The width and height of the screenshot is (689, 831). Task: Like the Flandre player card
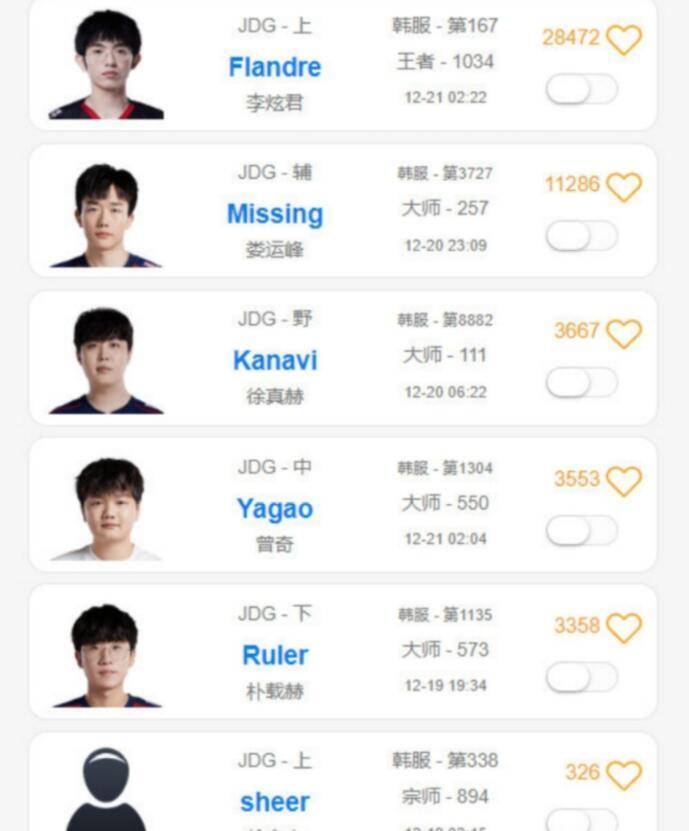[x=623, y=40]
